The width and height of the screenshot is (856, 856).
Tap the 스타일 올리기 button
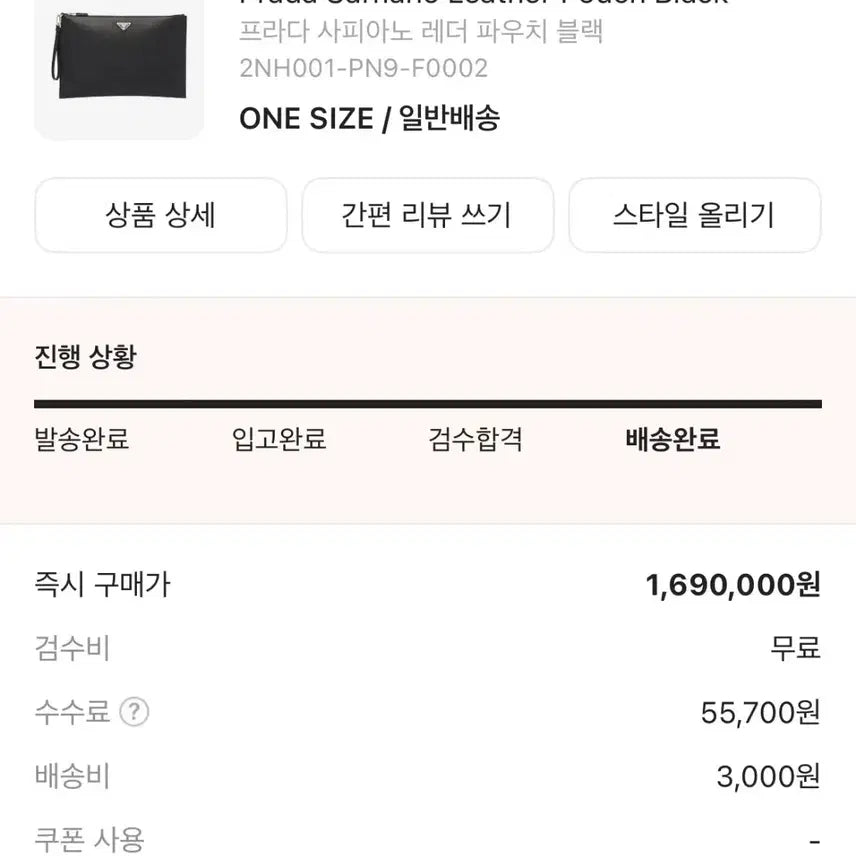(x=694, y=215)
